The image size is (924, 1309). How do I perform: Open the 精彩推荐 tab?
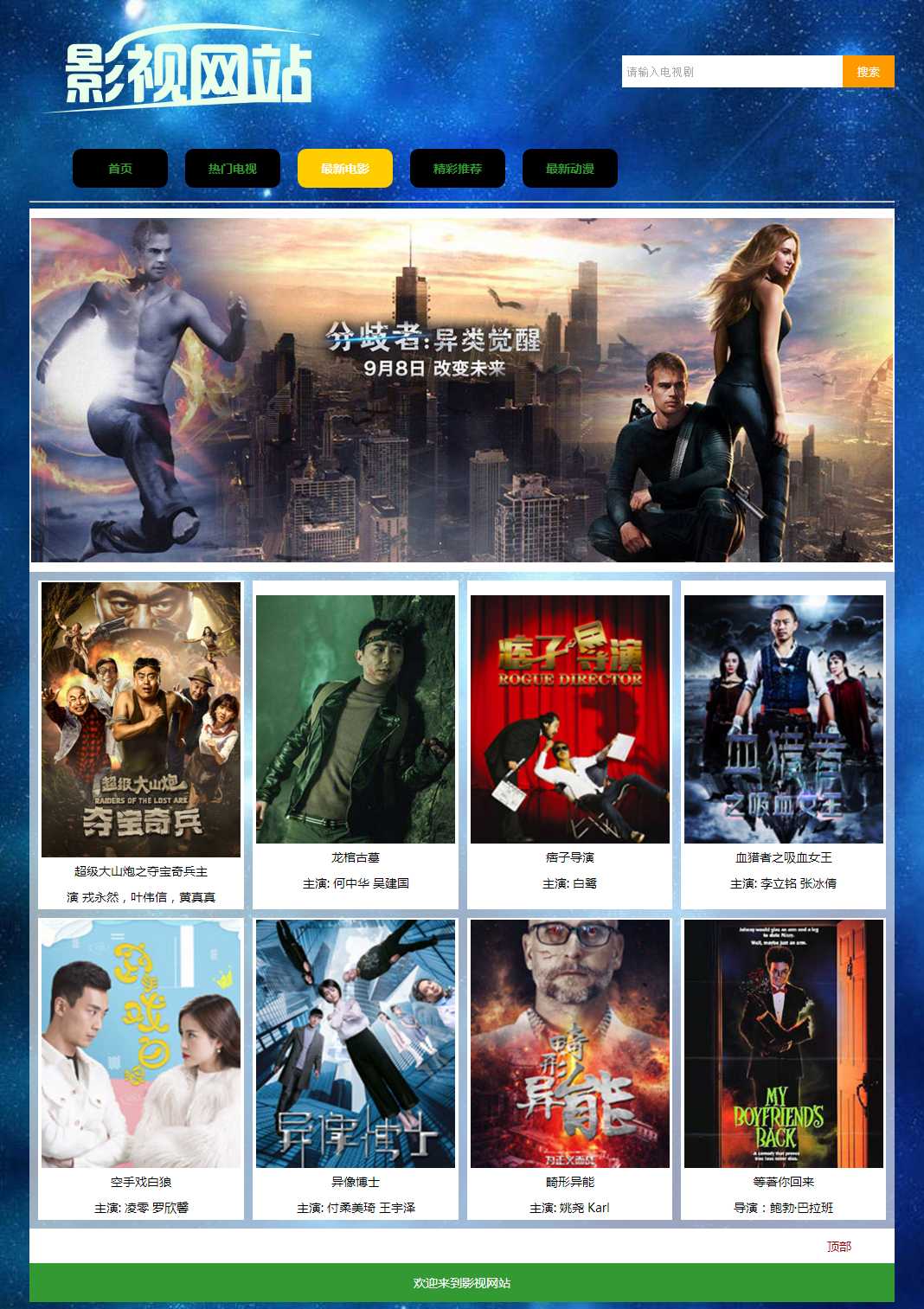(458, 169)
